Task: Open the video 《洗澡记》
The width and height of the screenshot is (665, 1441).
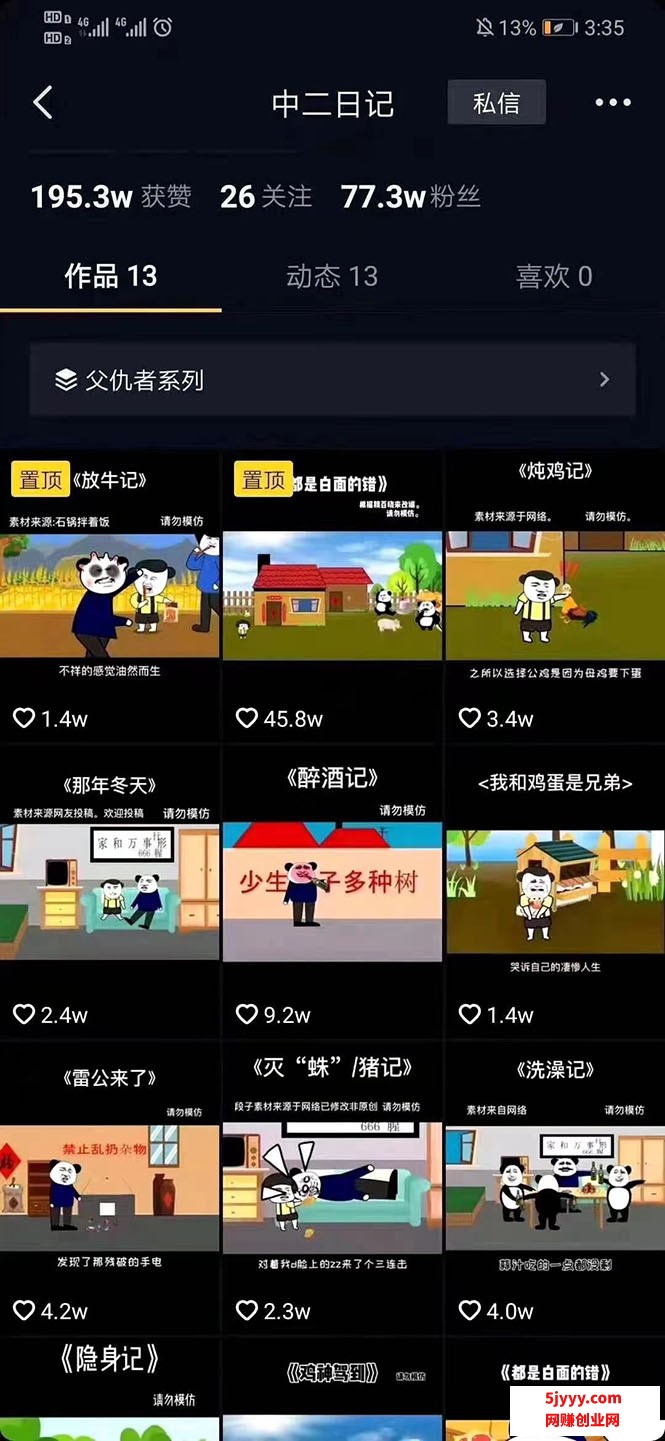Action: pyautogui.click(x=555, y=1188)
